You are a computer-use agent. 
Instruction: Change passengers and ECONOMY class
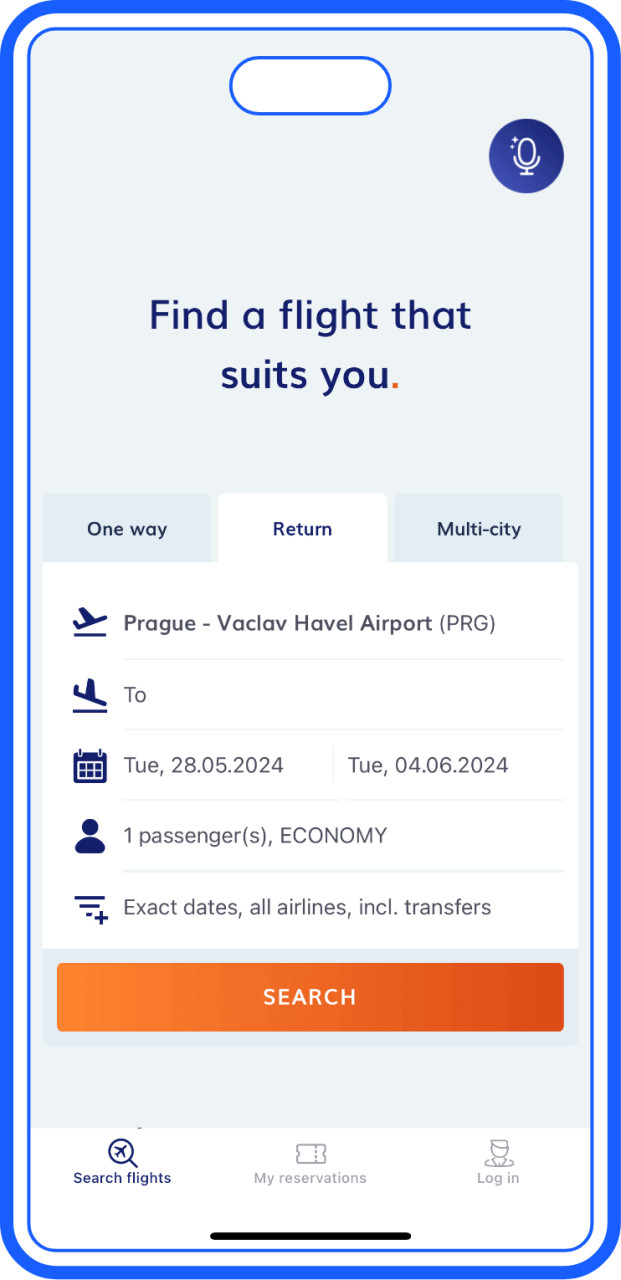255,836
